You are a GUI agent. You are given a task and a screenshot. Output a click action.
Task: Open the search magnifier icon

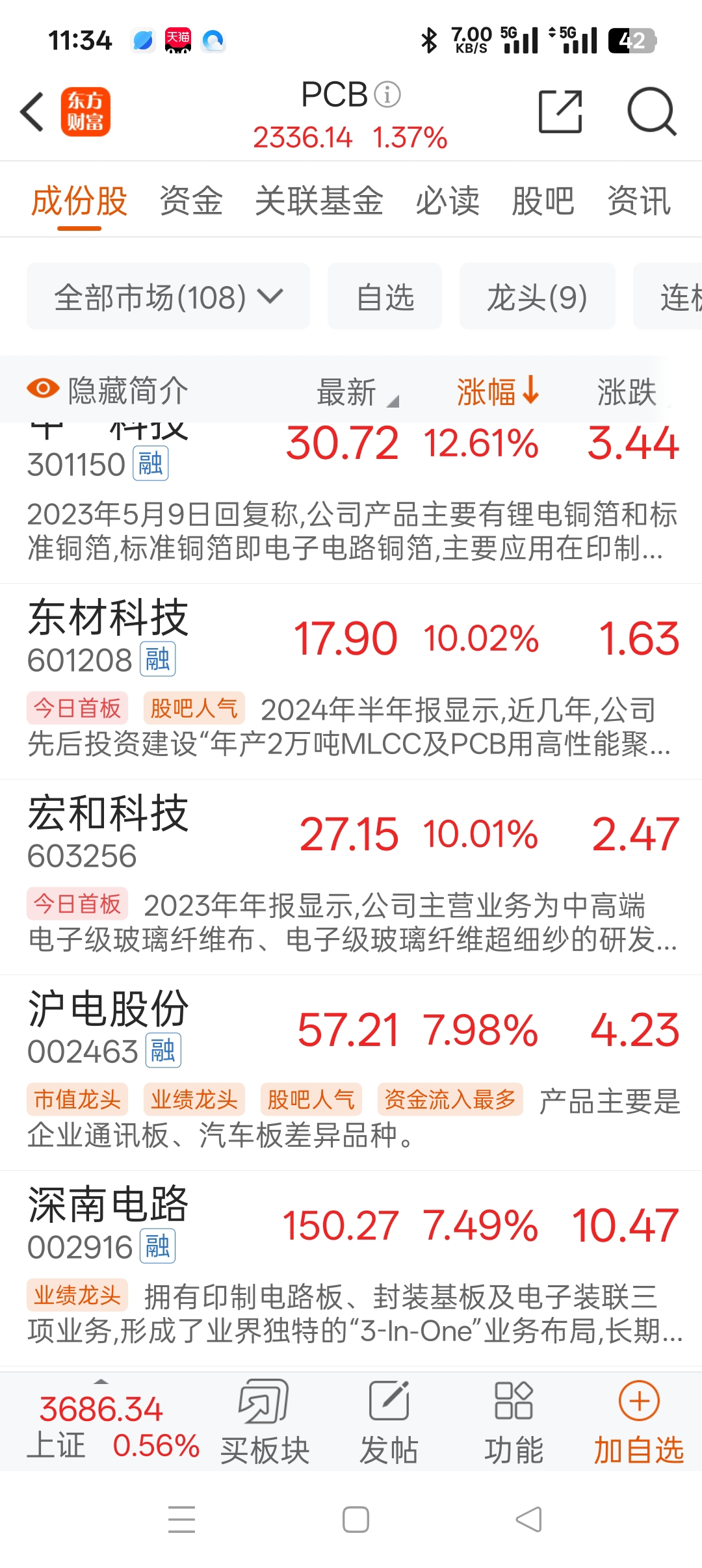(651, 112)
